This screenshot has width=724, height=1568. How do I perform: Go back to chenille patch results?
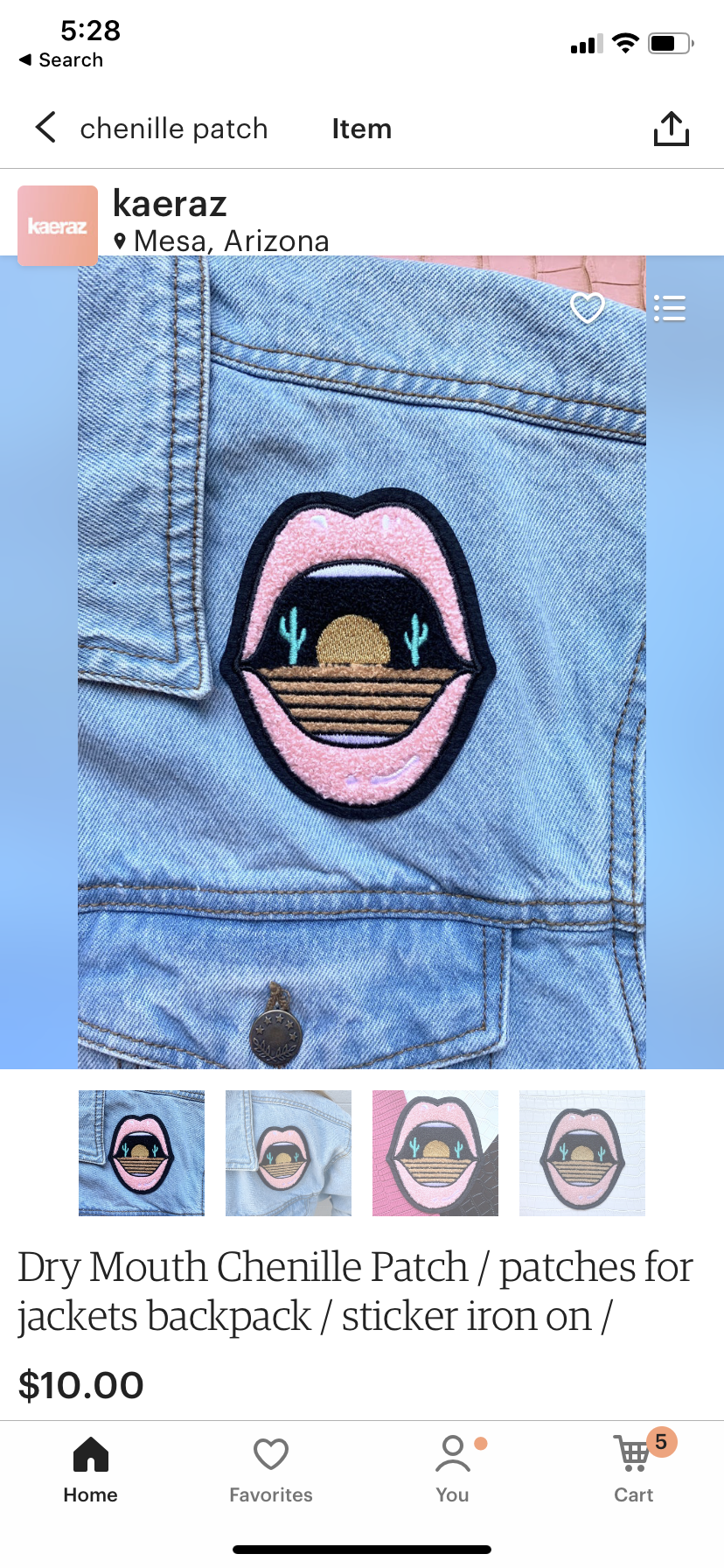[46, 128]
